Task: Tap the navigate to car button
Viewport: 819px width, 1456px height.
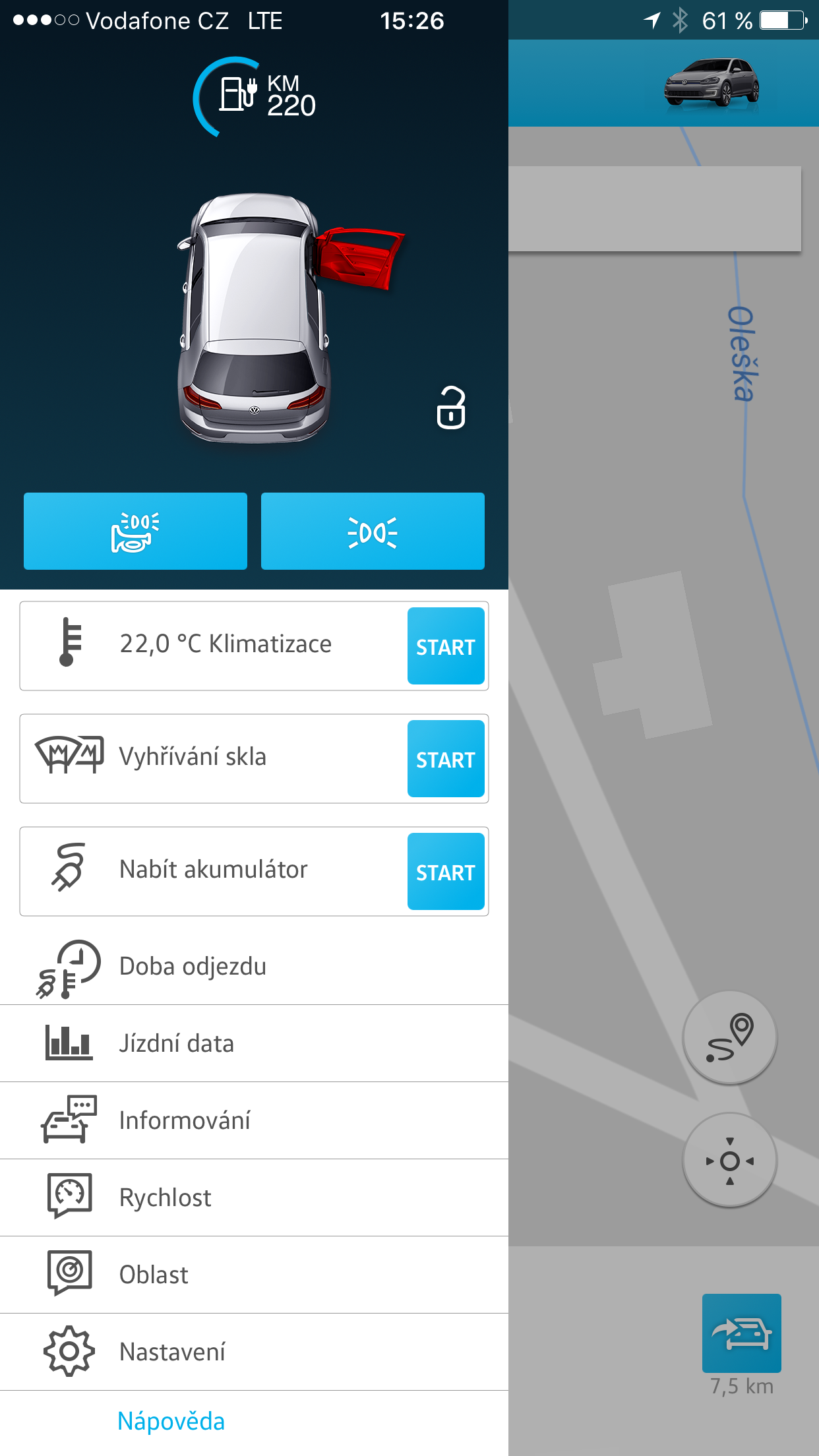Action: (742, 1333)
